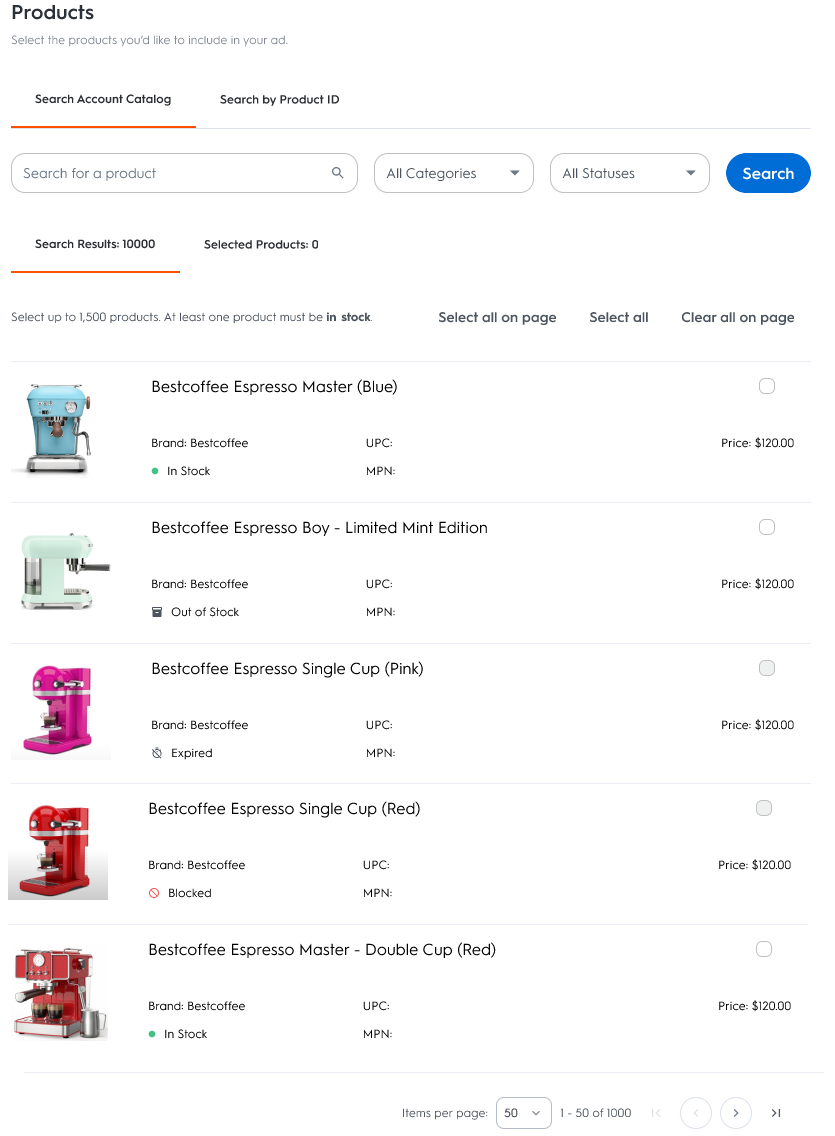Expand the All Categories dropdown
835x1136 pixels.
[454, 173]
